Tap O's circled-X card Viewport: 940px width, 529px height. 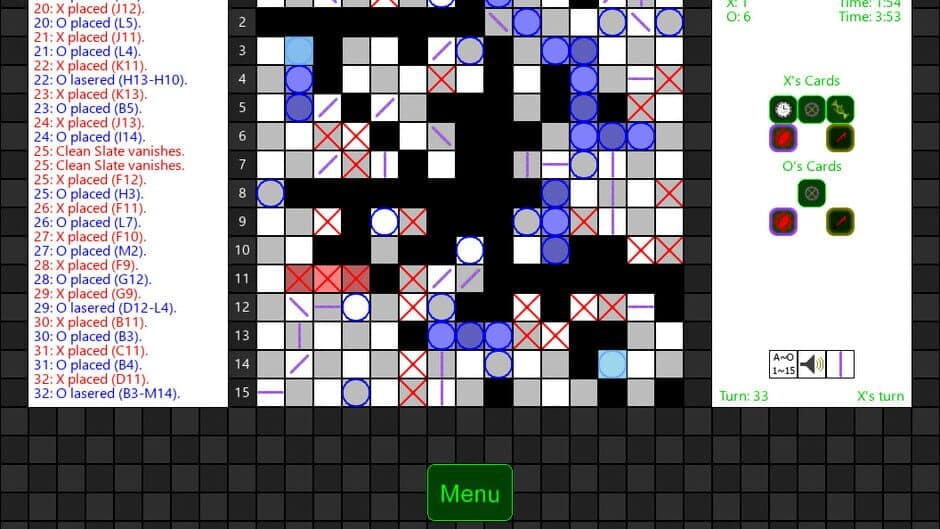(x=812, y=193)
